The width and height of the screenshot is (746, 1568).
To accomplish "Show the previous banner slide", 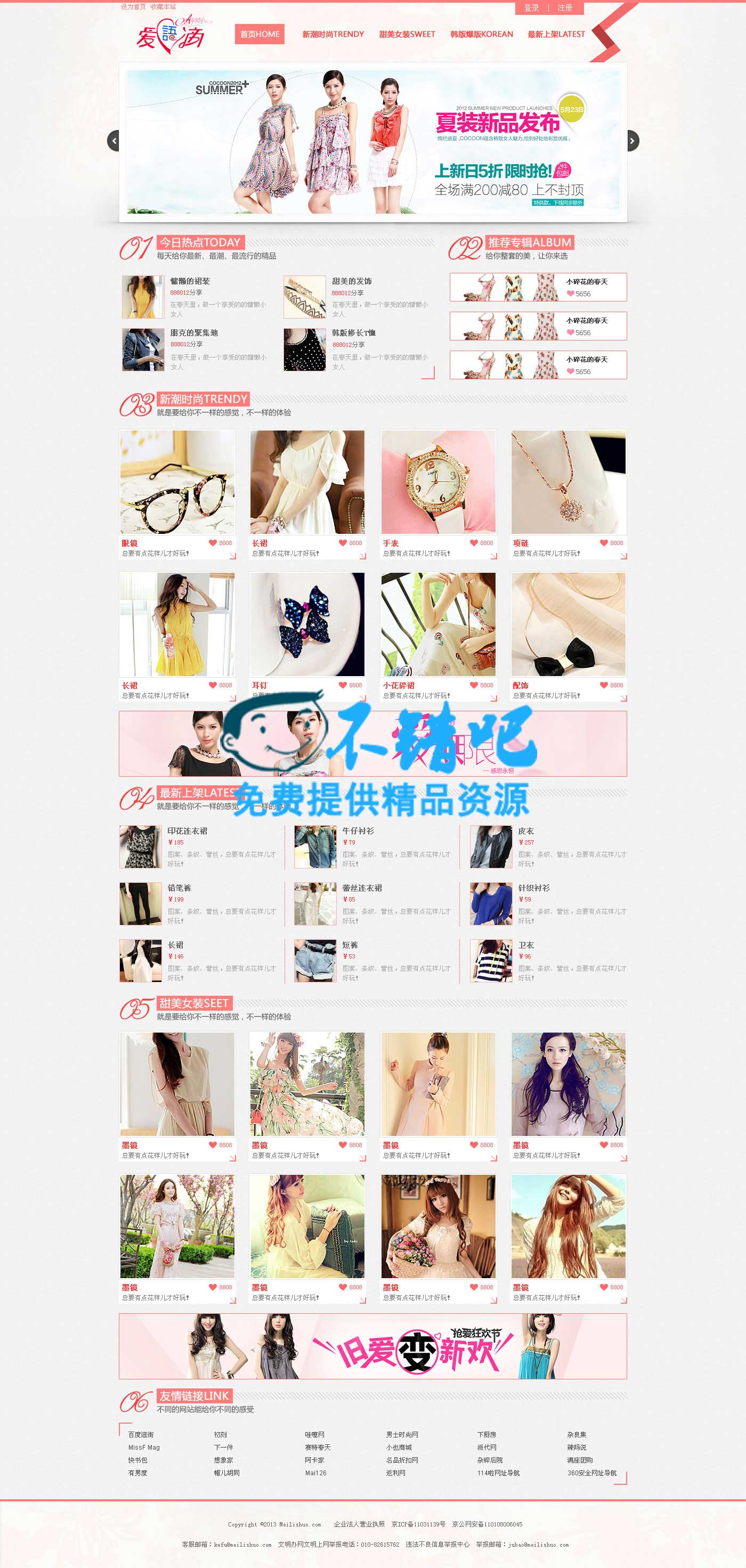I will (x=113, y=141).
